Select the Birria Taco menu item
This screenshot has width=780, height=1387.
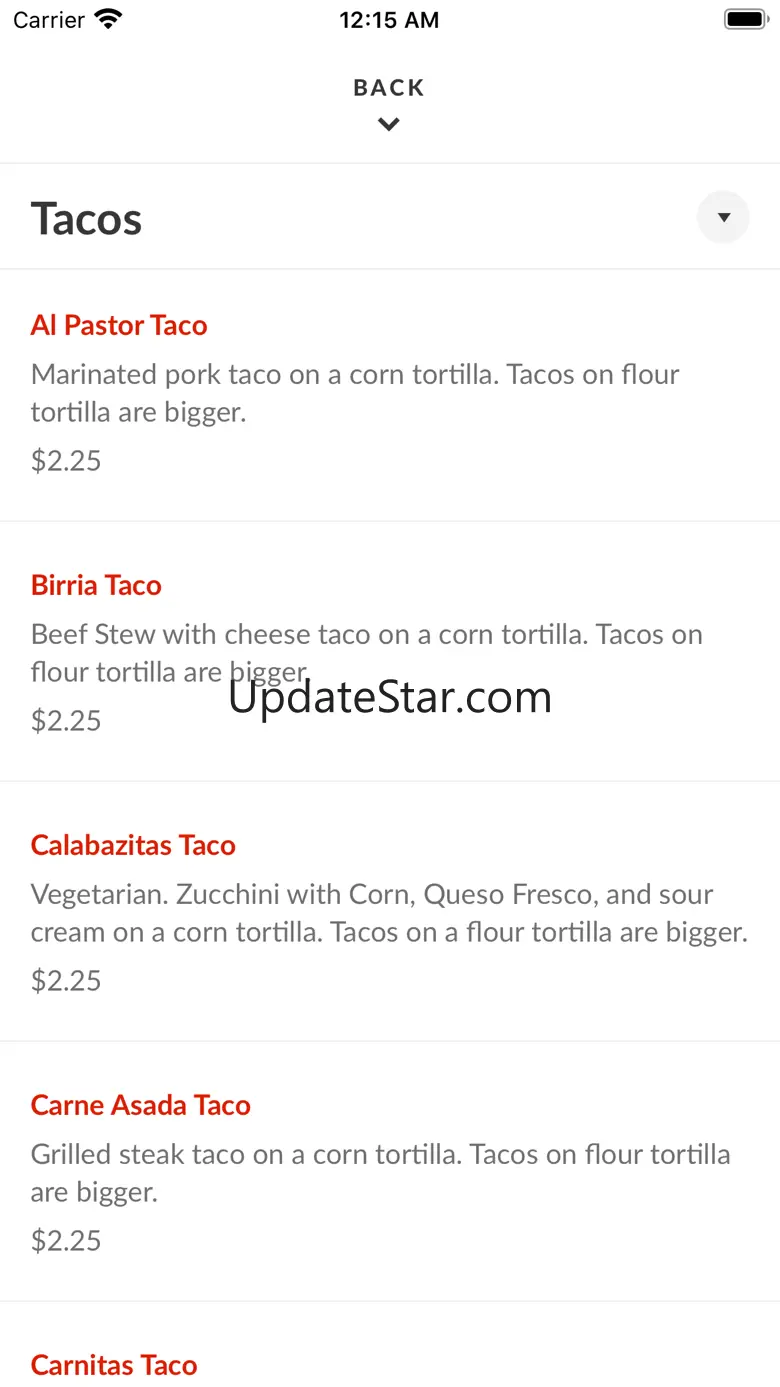point(96,585)
